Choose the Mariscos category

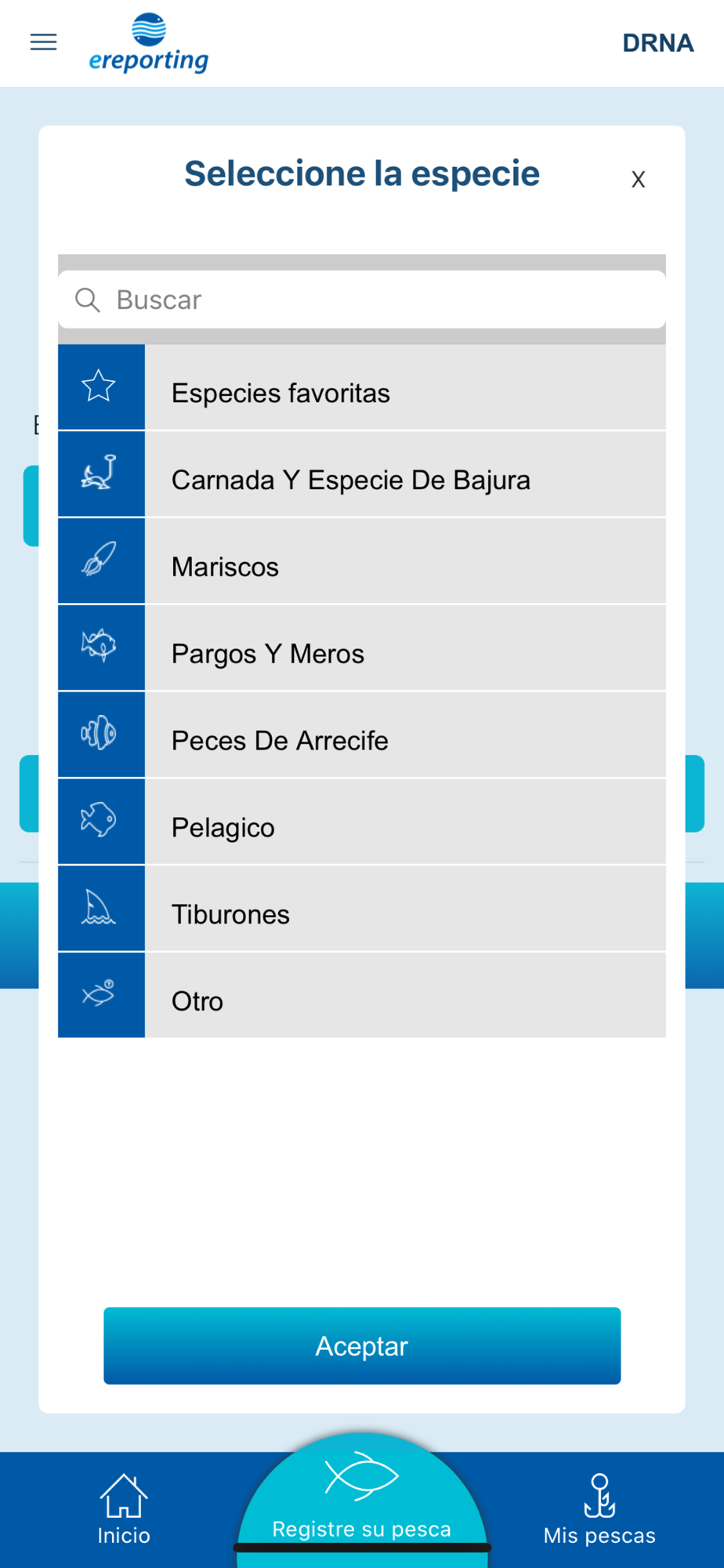click(x=362, y=561)
